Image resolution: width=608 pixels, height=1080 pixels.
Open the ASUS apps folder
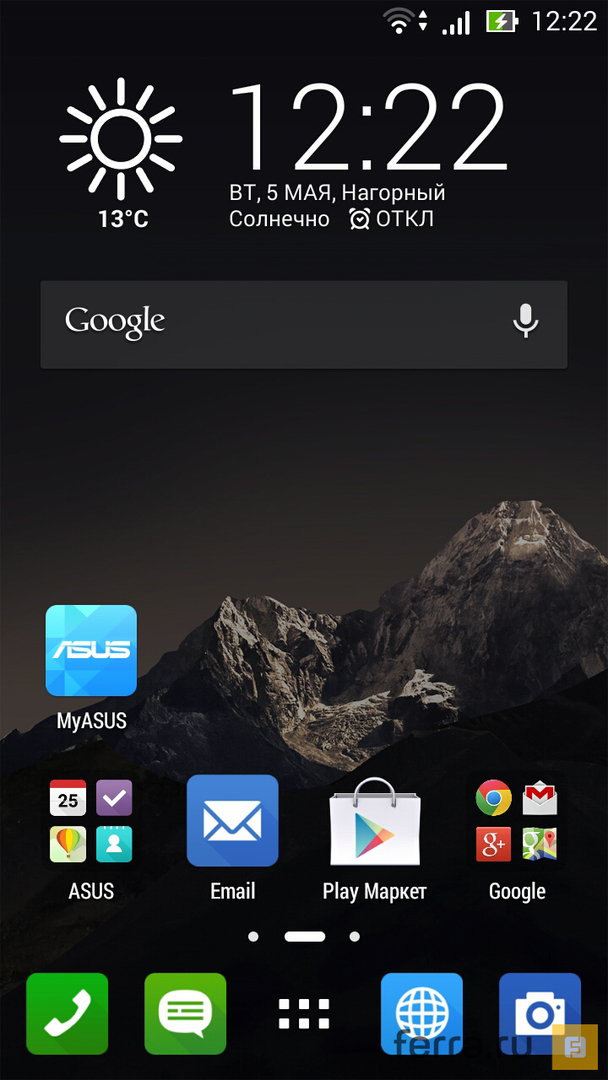tap(91, 821)
